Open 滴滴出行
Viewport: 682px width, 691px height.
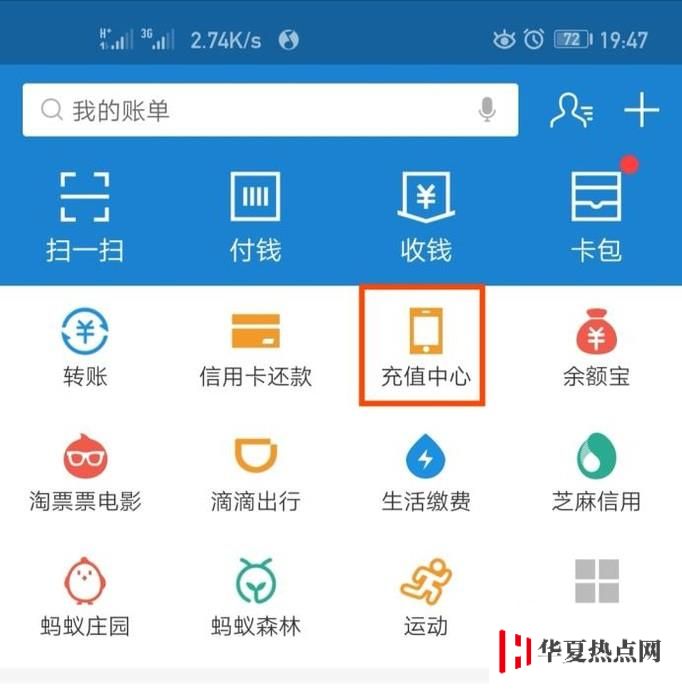click(x=255, y=473)
